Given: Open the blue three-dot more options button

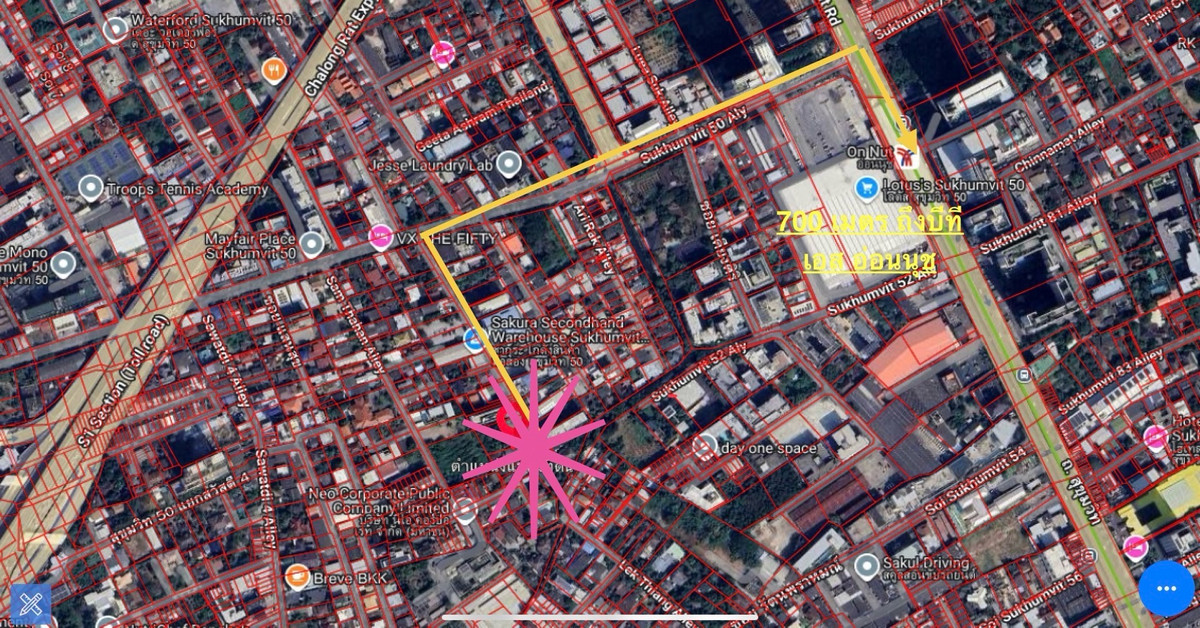Looking at the screenshot, I should pyautogui.click(x=1166, y=588).
